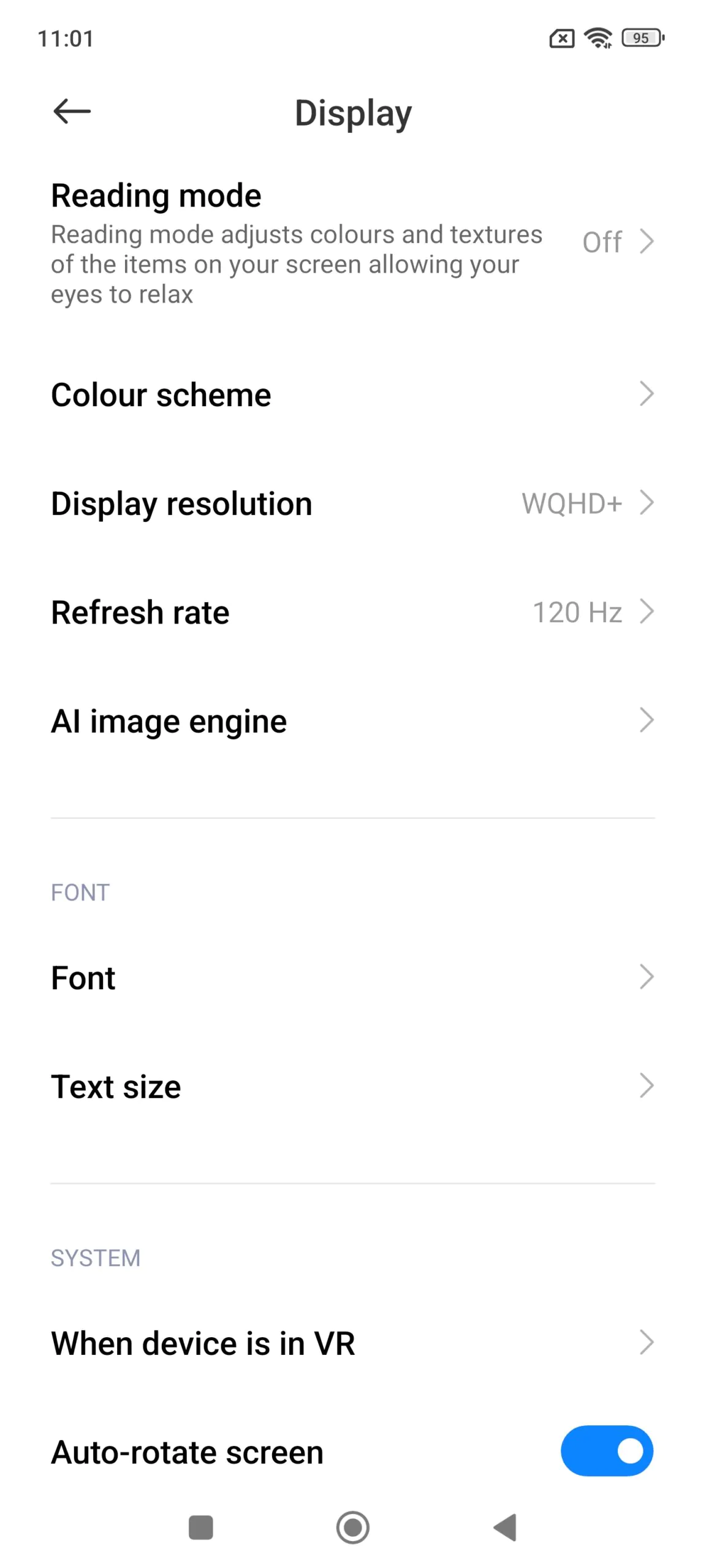The width and height of the screenshot is (706, 1568).
Task: Open Reading mode settings
Action: (x=352, y=242)
